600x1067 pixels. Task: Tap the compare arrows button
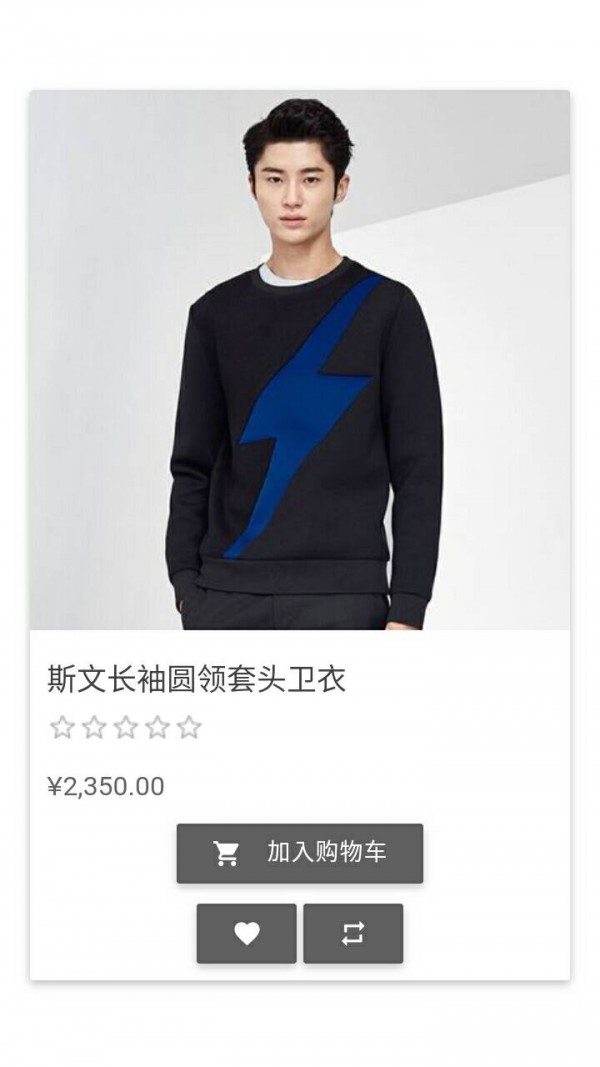(353, 933)
